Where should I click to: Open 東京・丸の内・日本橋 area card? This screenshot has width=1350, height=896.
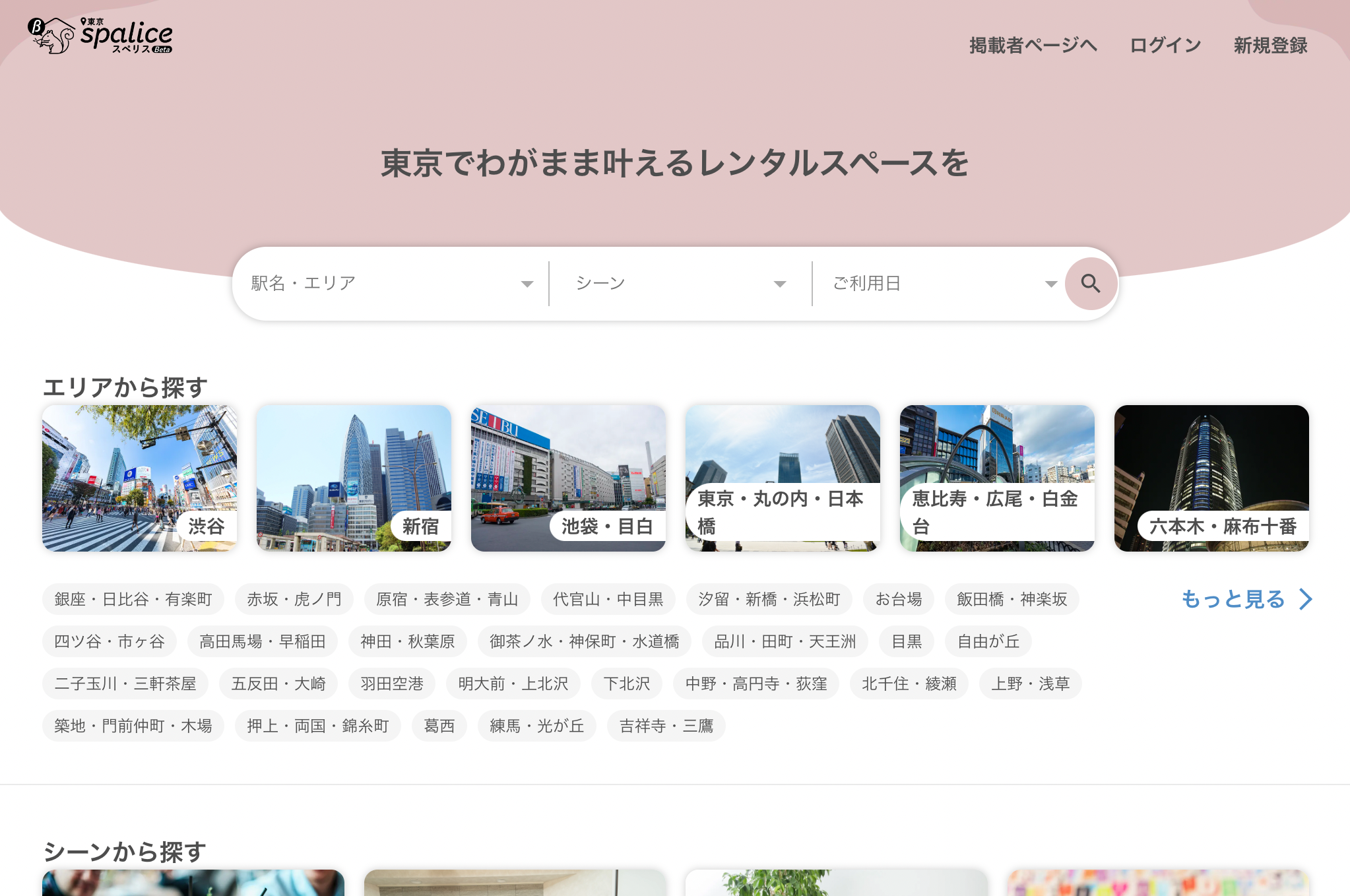[x=783, y=478]
